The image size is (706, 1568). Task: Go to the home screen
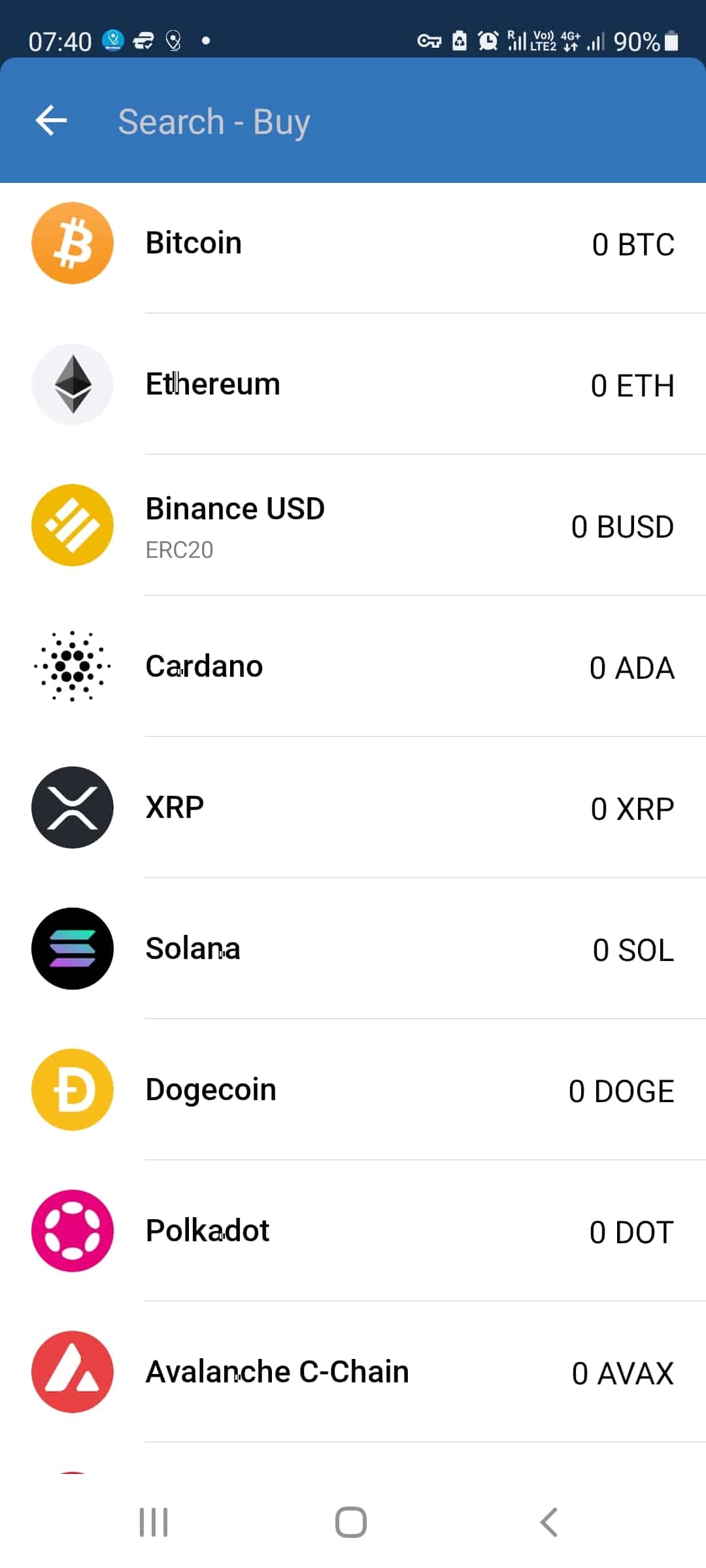(351, 1522)
